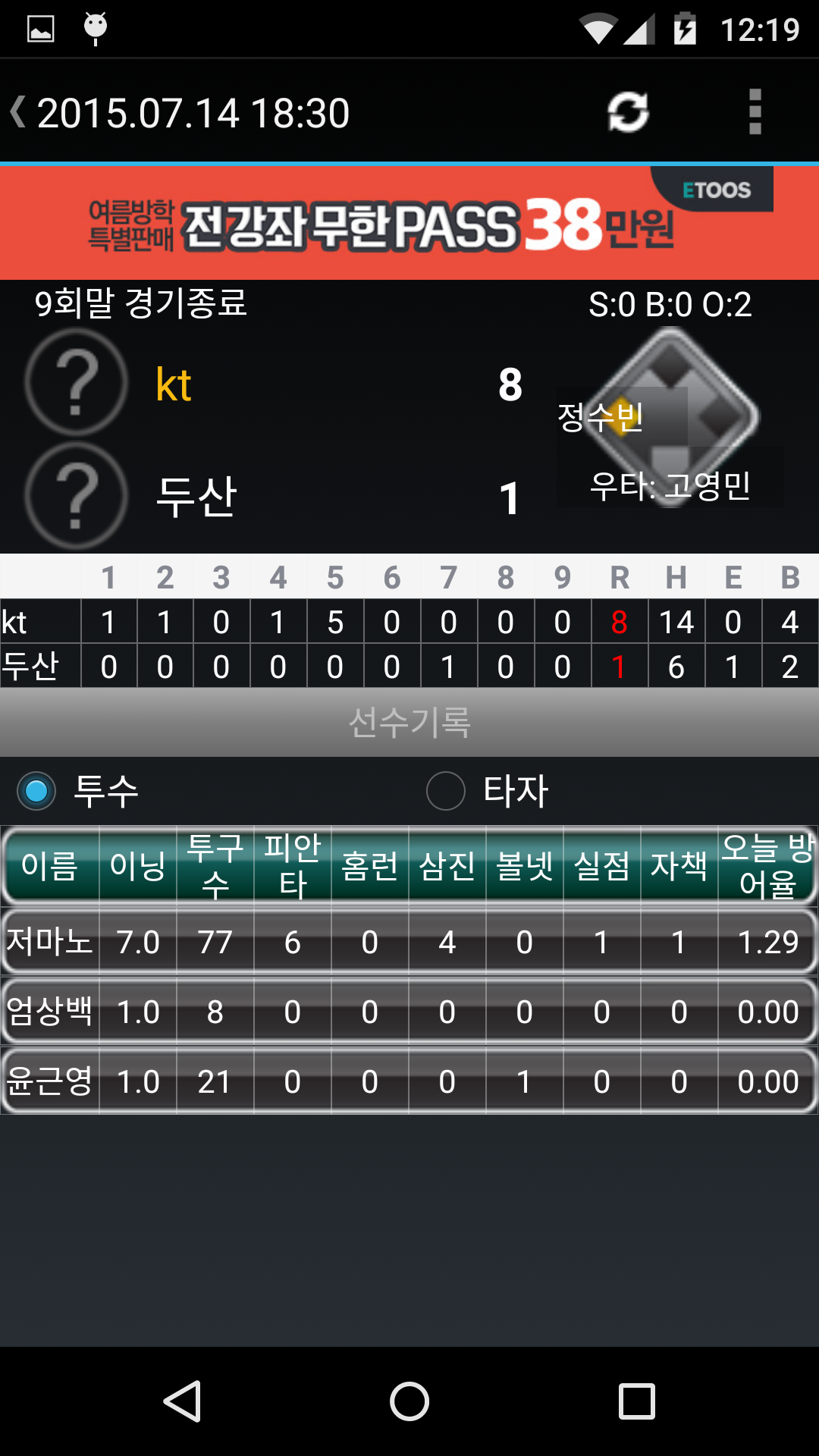Screen dimensions: 819x1456
Task: Tap the Android home button
Action: tap(409, 1401)
